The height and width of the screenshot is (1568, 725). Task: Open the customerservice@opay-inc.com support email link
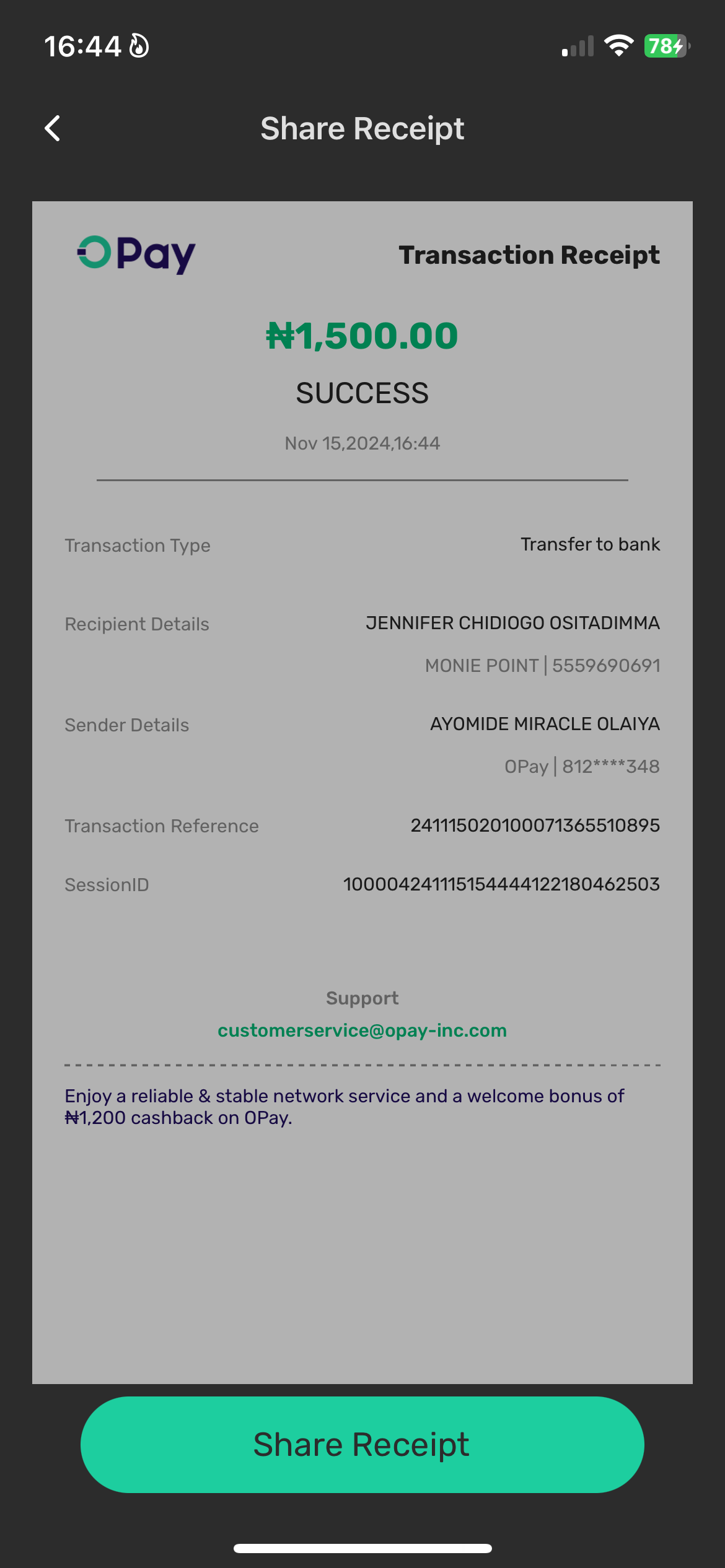tap(362, 1030)
